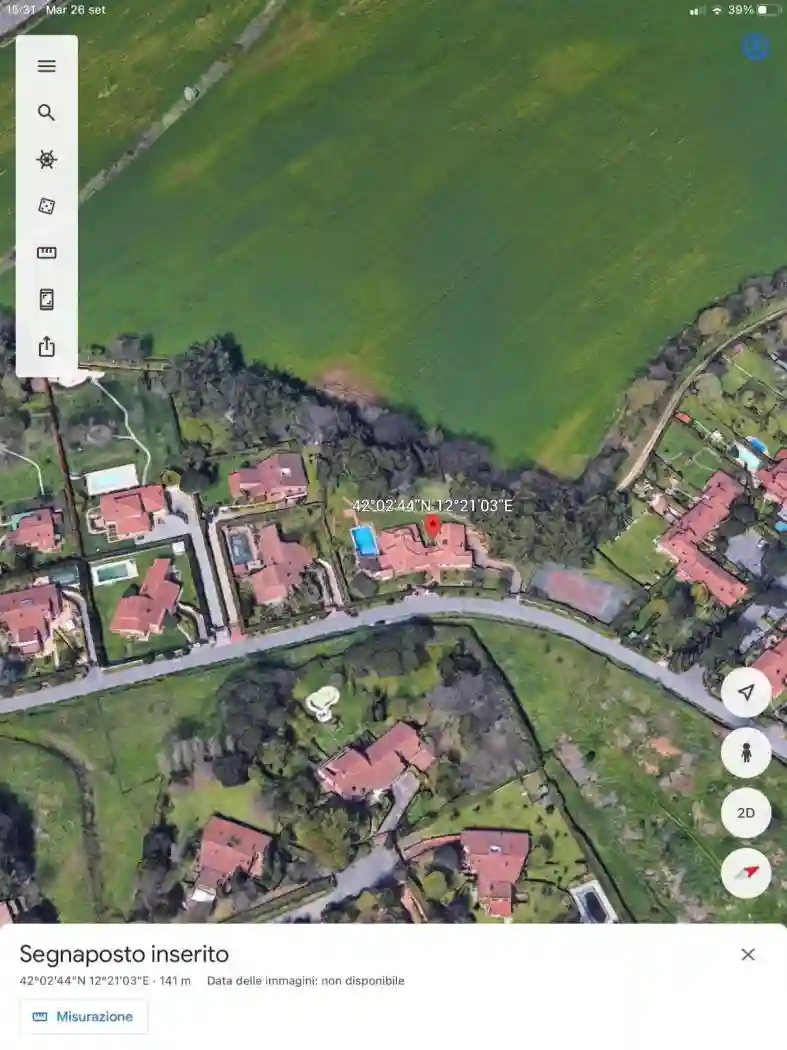Open the hamburger navigation menu

46,66
